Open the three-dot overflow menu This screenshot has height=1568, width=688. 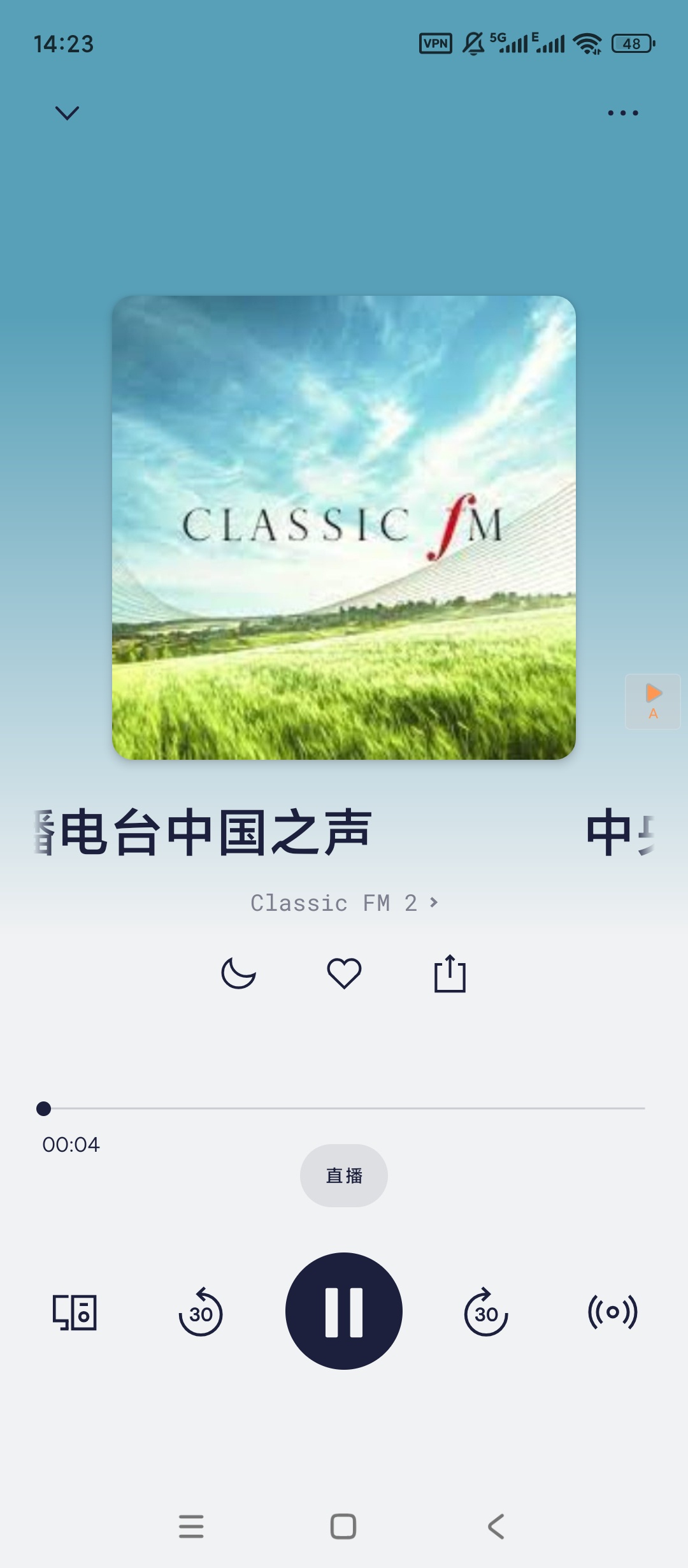click(622, 113)
